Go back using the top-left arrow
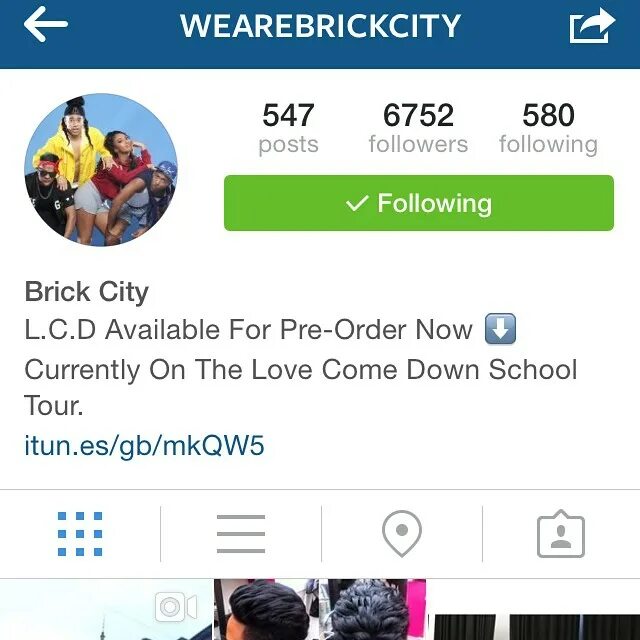 (46, 25)
